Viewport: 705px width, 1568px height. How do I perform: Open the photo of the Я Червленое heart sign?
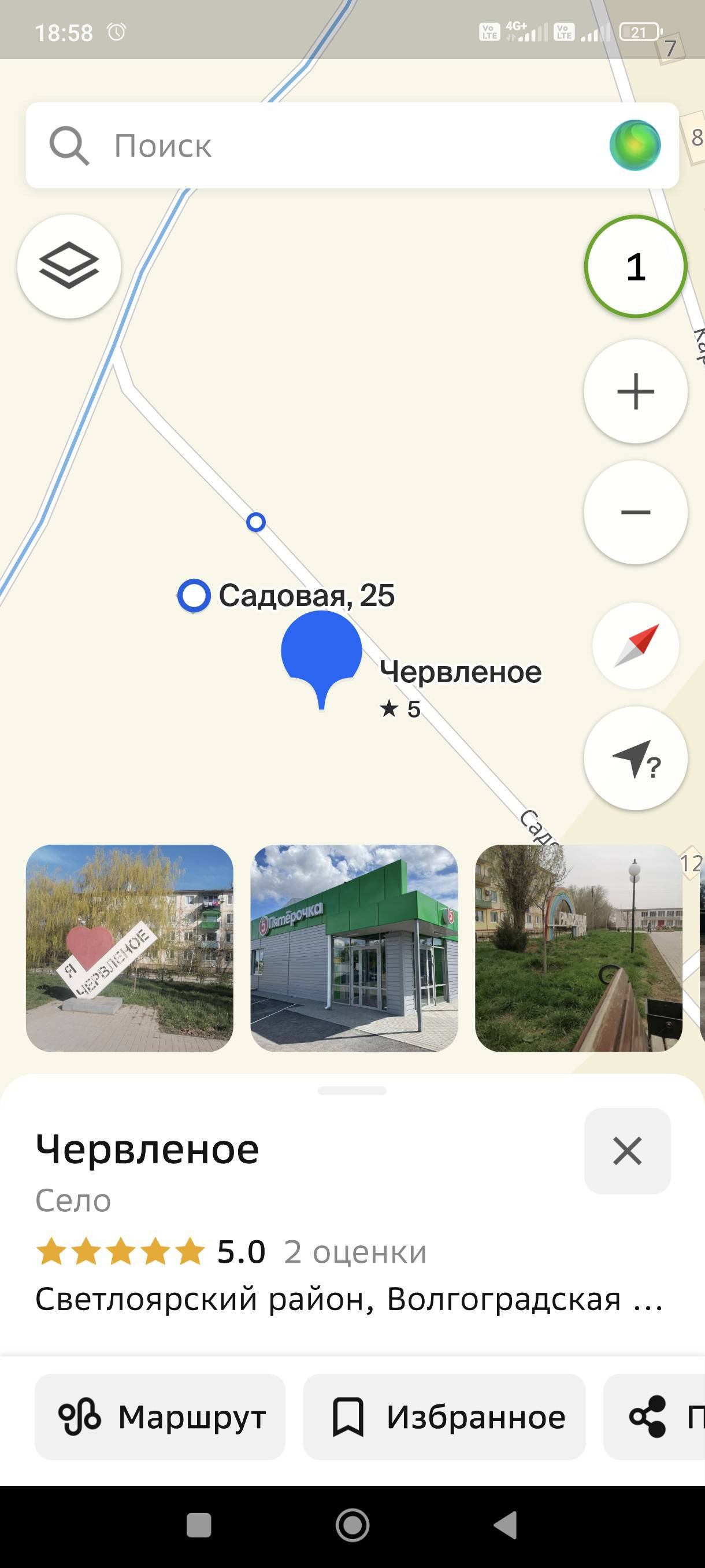click(x=129, y=948)
